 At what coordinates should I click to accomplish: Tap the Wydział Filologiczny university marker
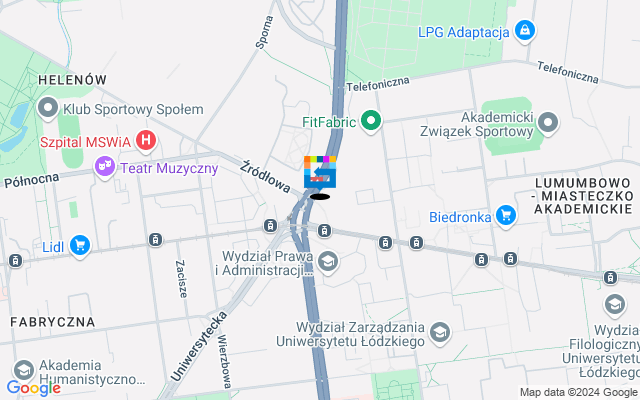(x=615, y=304)
